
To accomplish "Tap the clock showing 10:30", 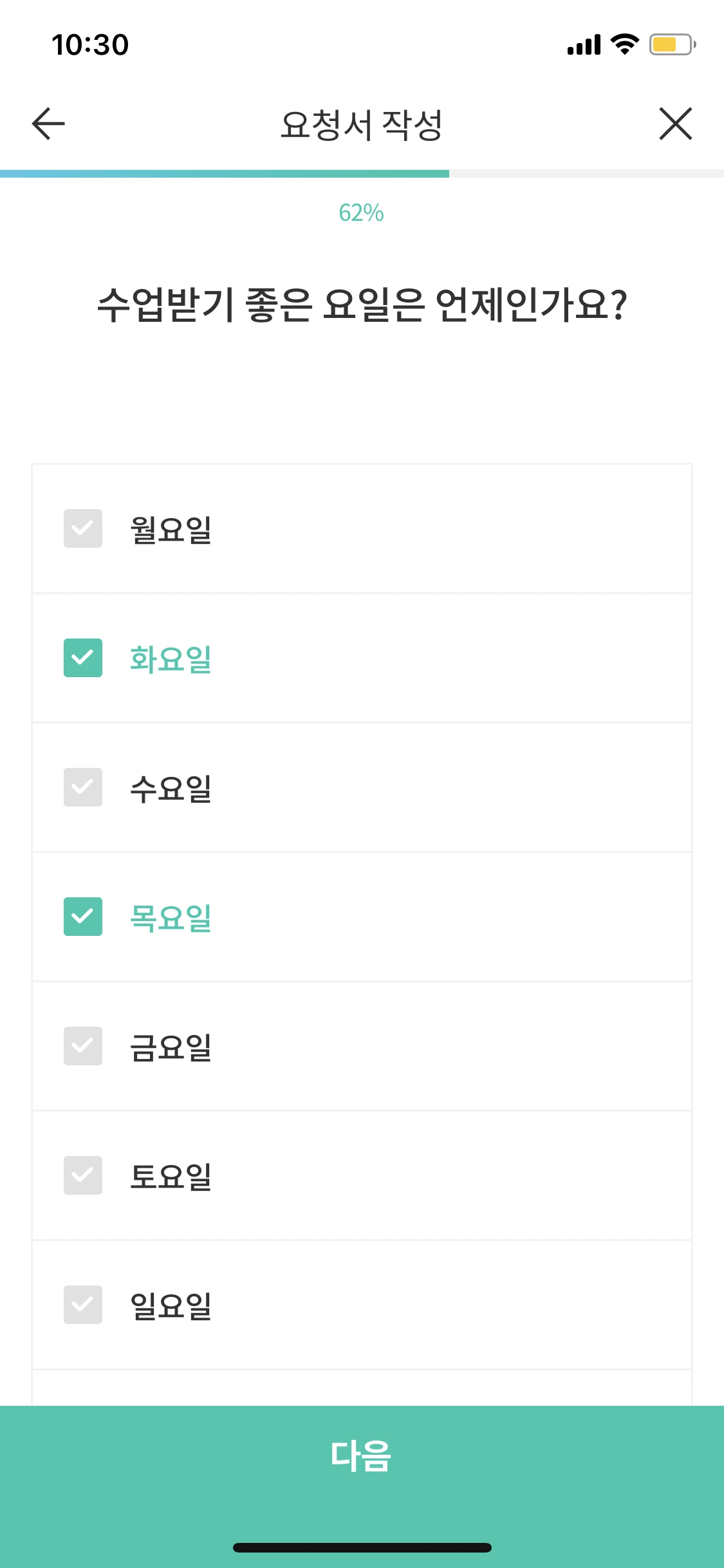I will click(90, 44).
